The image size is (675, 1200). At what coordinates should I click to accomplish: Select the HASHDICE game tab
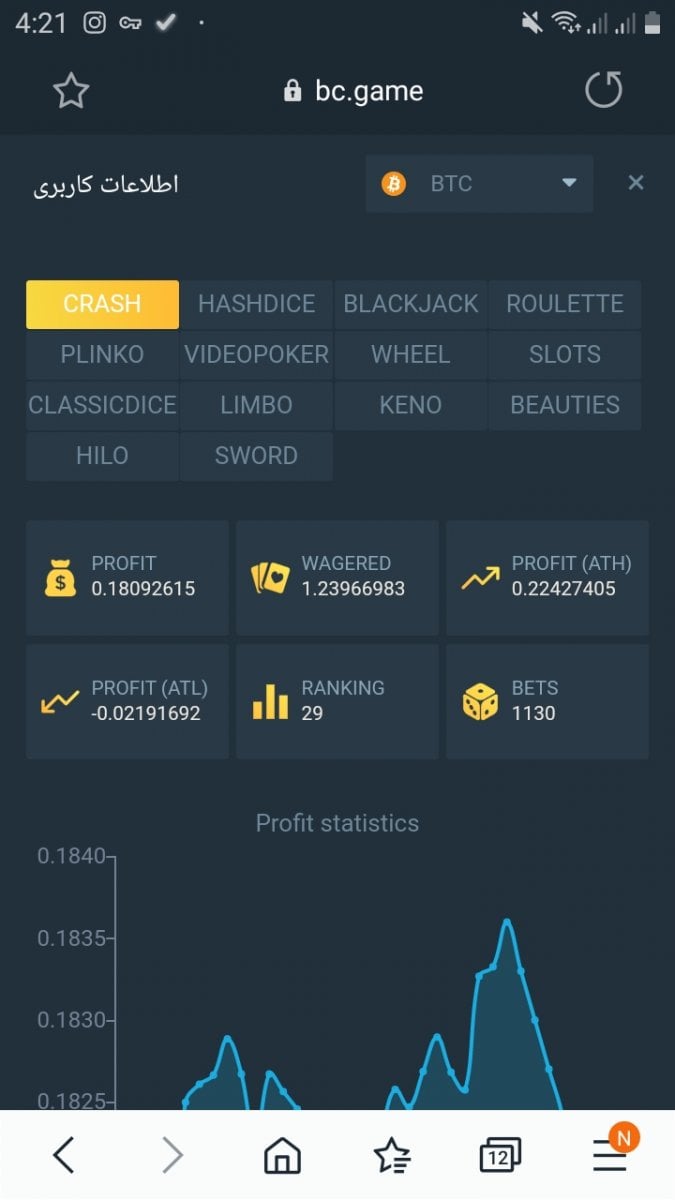(256, 304)
